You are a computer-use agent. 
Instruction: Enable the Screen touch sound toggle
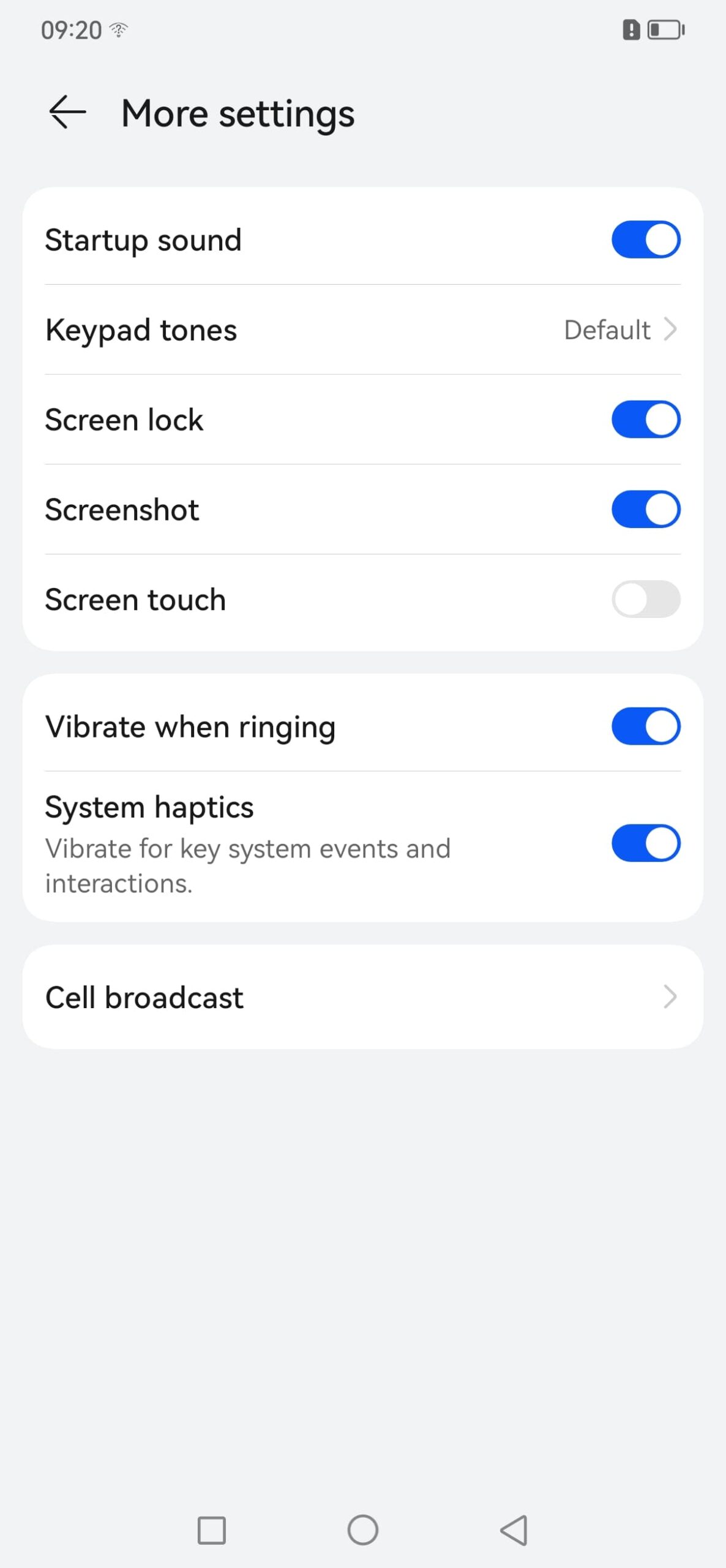[645, 599]
